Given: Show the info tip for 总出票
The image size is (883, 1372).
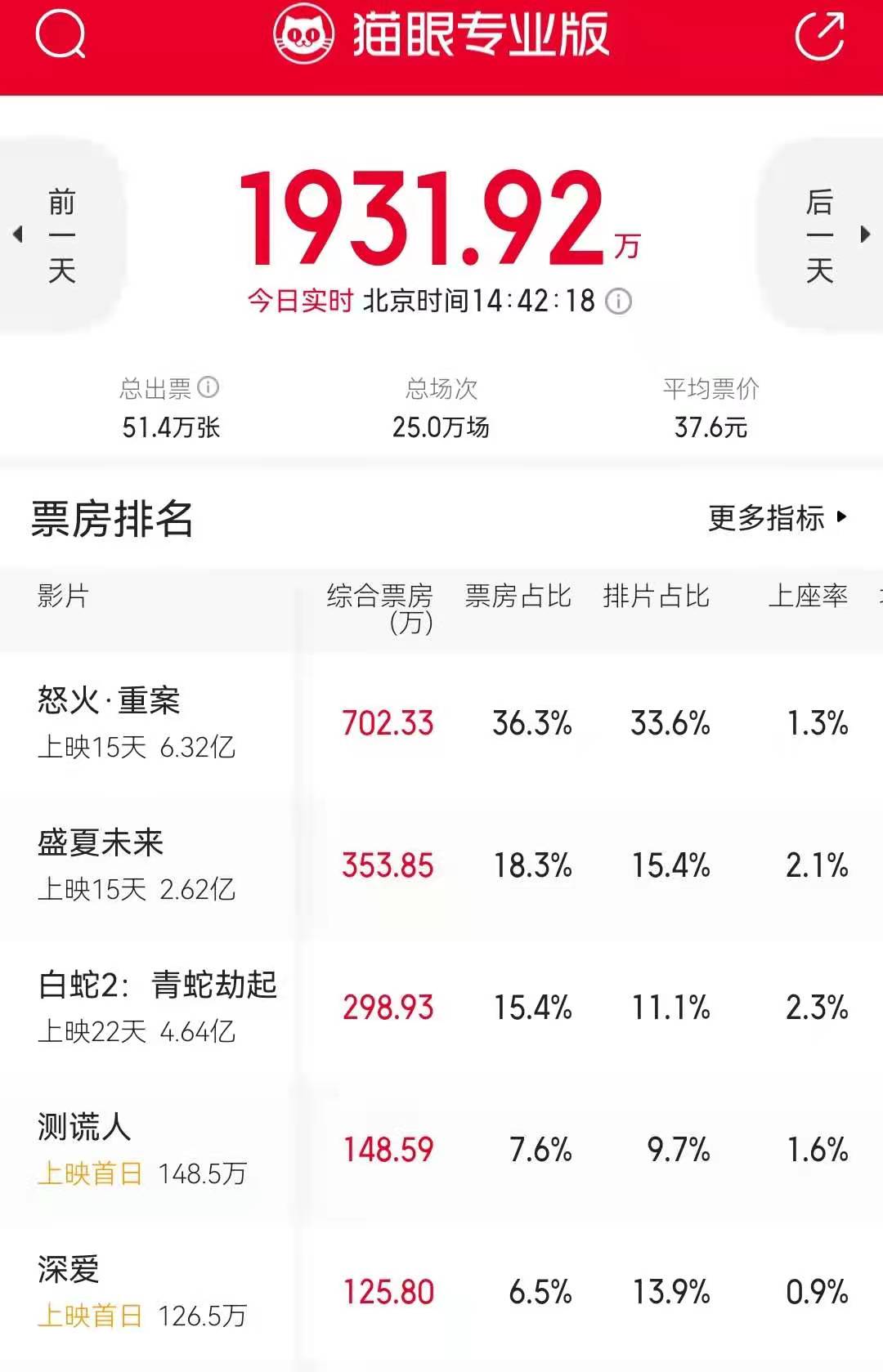Looking at the screenshot, I should coord(209,387).
